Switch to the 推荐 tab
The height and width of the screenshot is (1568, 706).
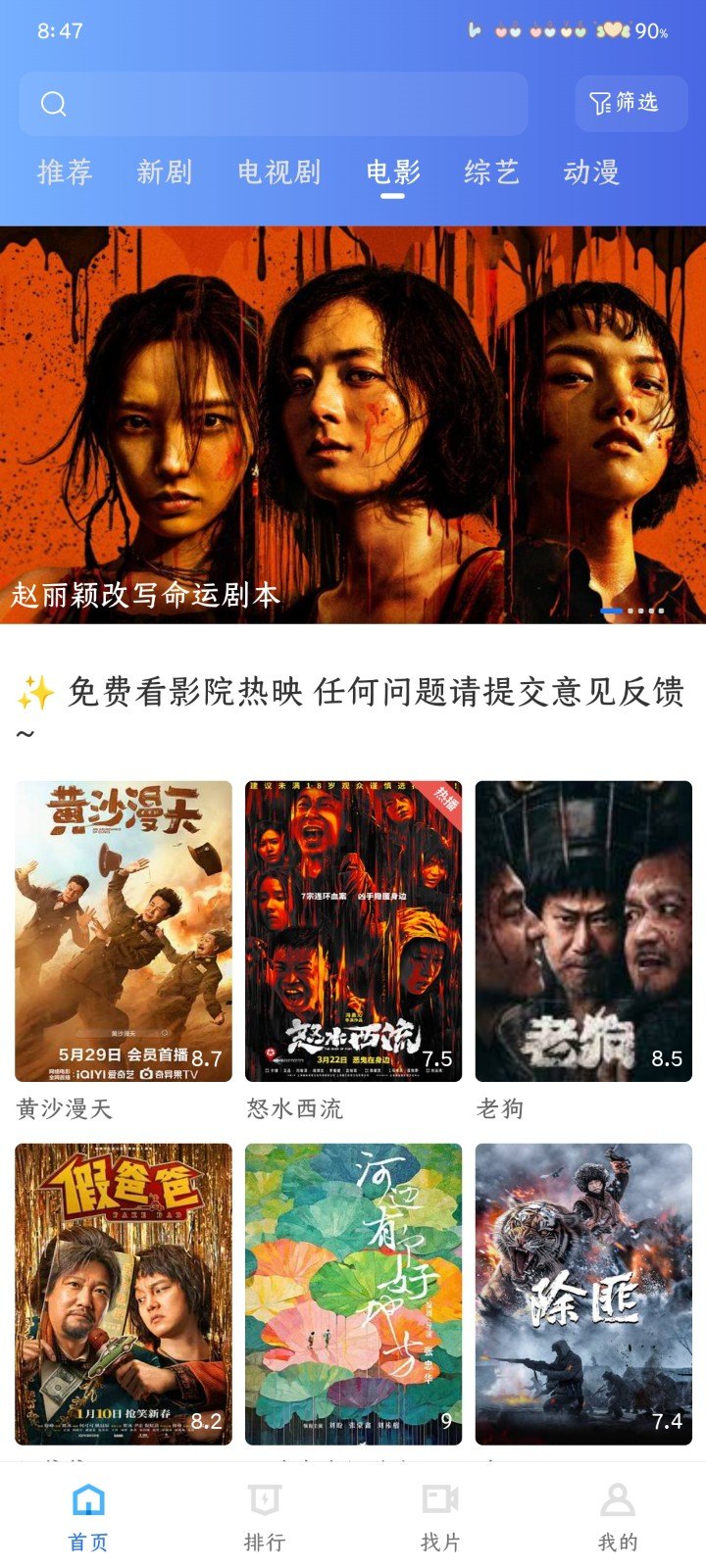pyautogui.click(x=65, y=172)
